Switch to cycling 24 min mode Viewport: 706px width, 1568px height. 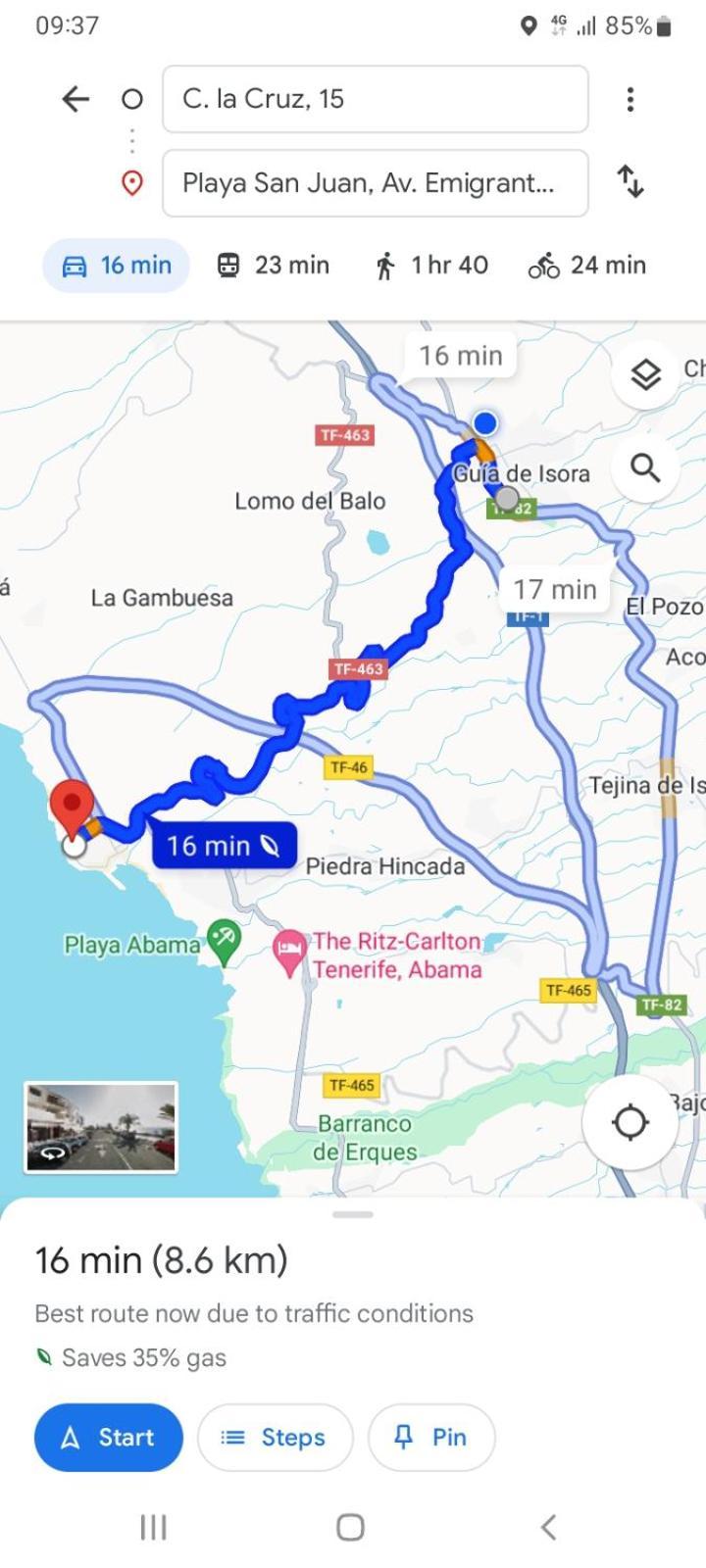[x=586, y=266]
